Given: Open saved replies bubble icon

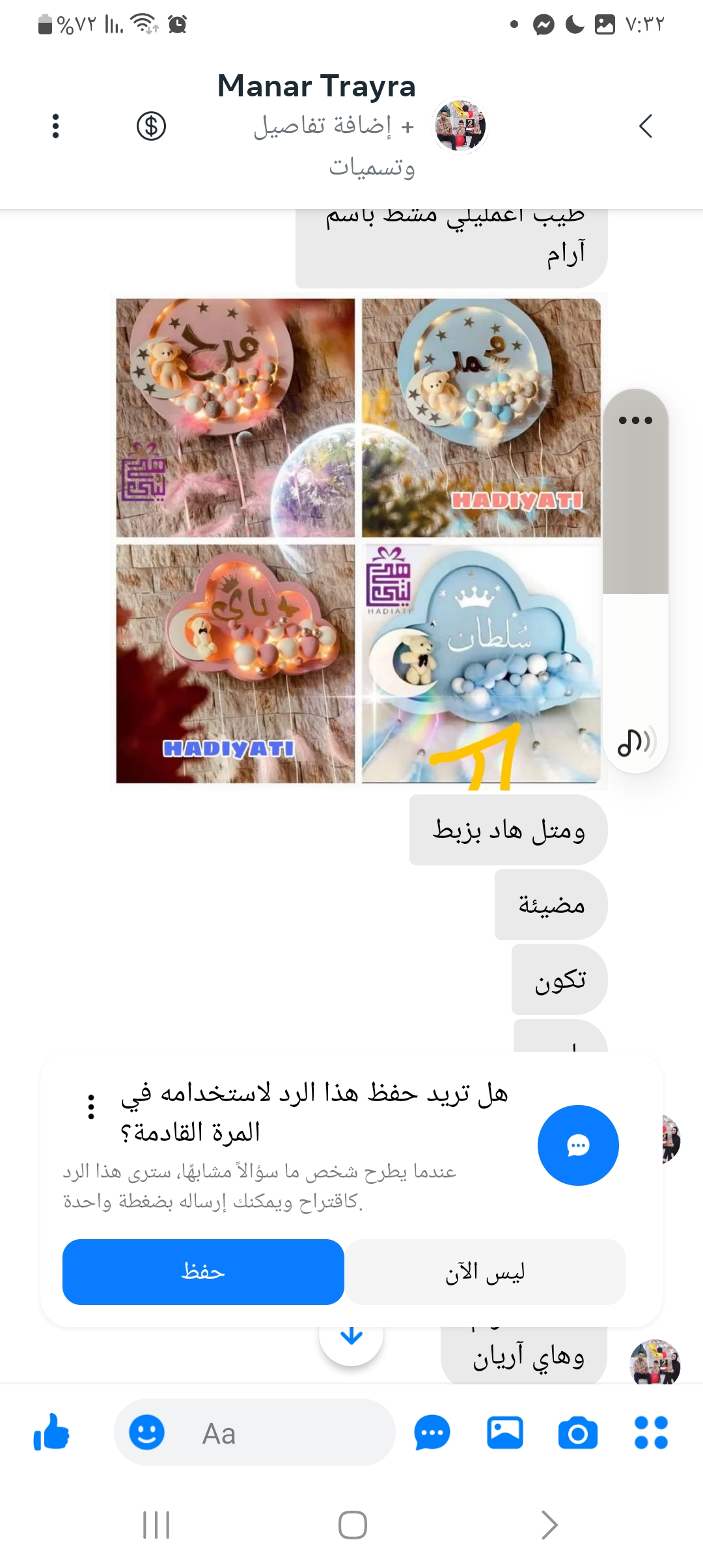Looking at the screenshot, I should point(432,1433).
